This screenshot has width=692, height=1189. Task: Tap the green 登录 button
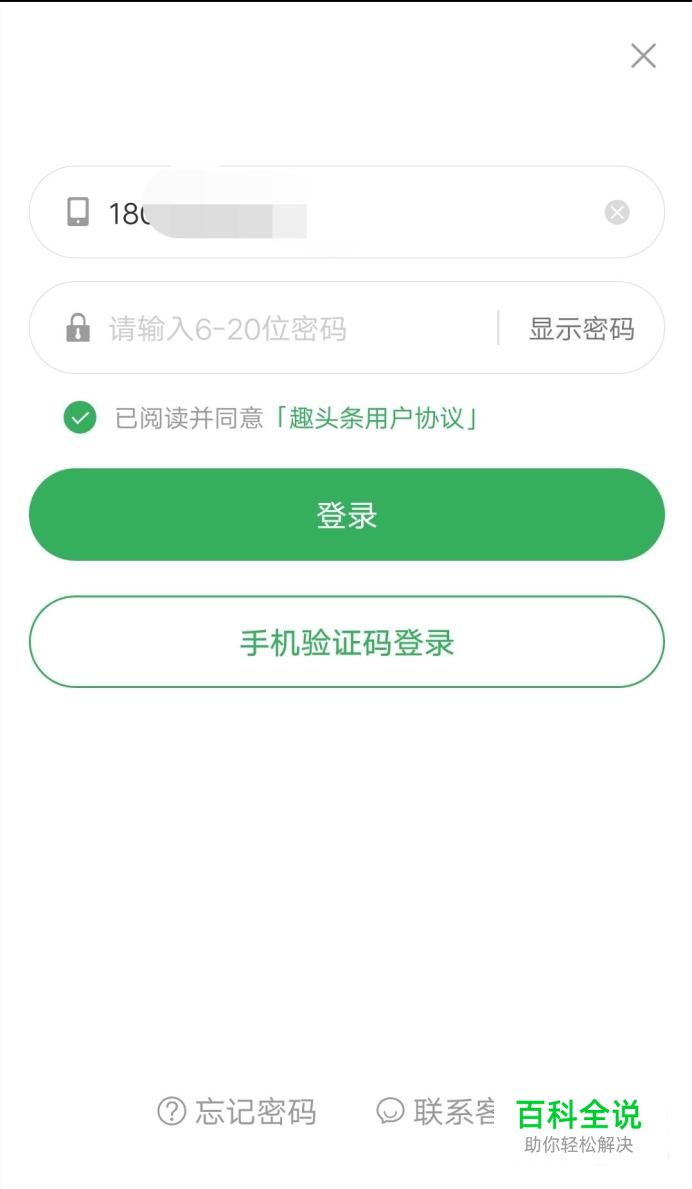coord(346,515)
